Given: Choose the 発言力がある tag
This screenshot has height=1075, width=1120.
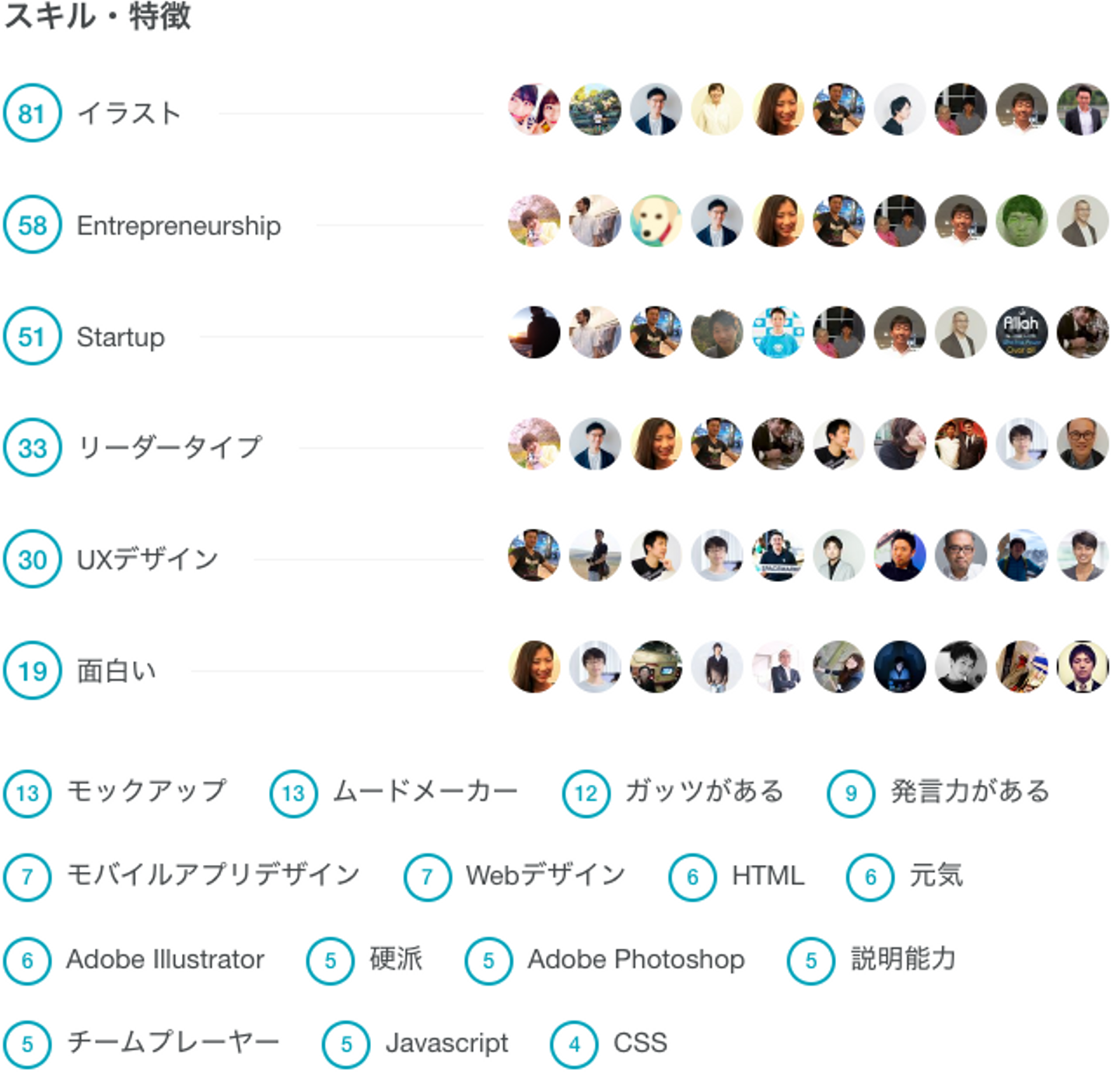Looking at the screenshot, I should coord(970,792).
